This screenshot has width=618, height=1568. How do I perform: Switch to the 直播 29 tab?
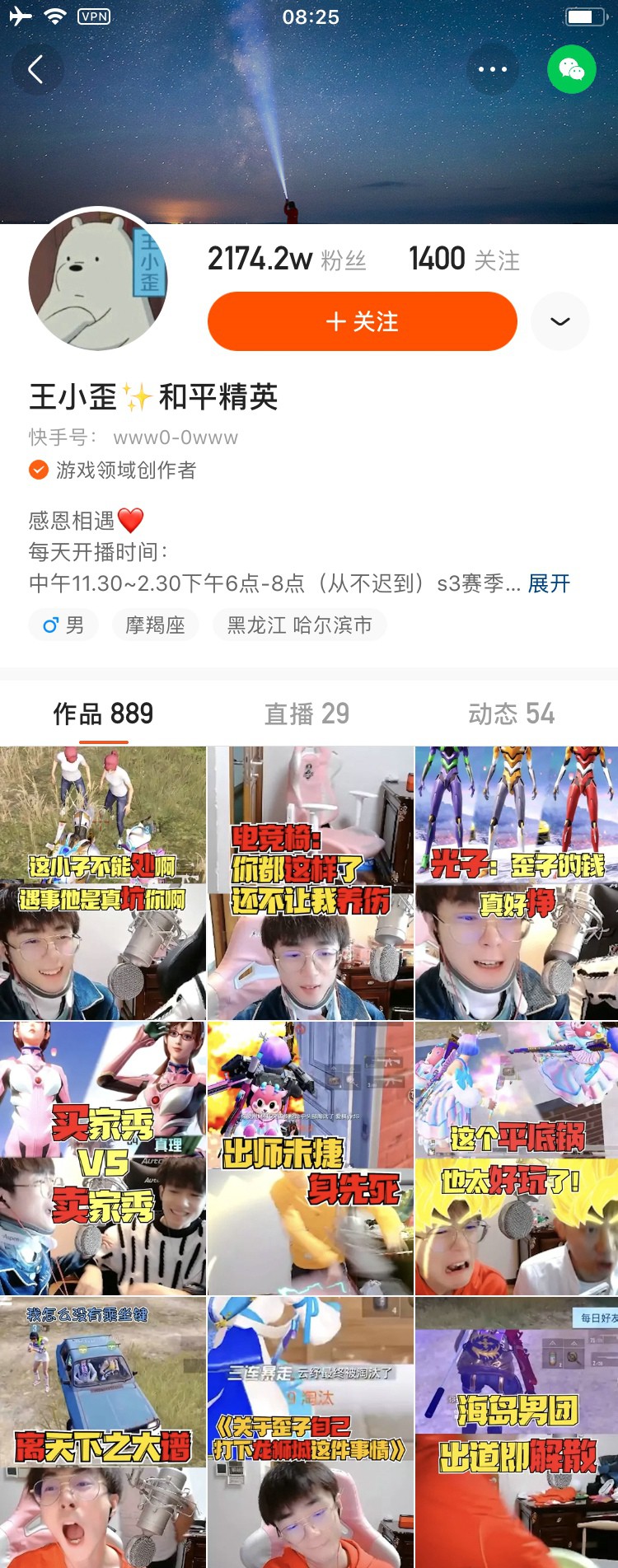(x=307, y=714)
